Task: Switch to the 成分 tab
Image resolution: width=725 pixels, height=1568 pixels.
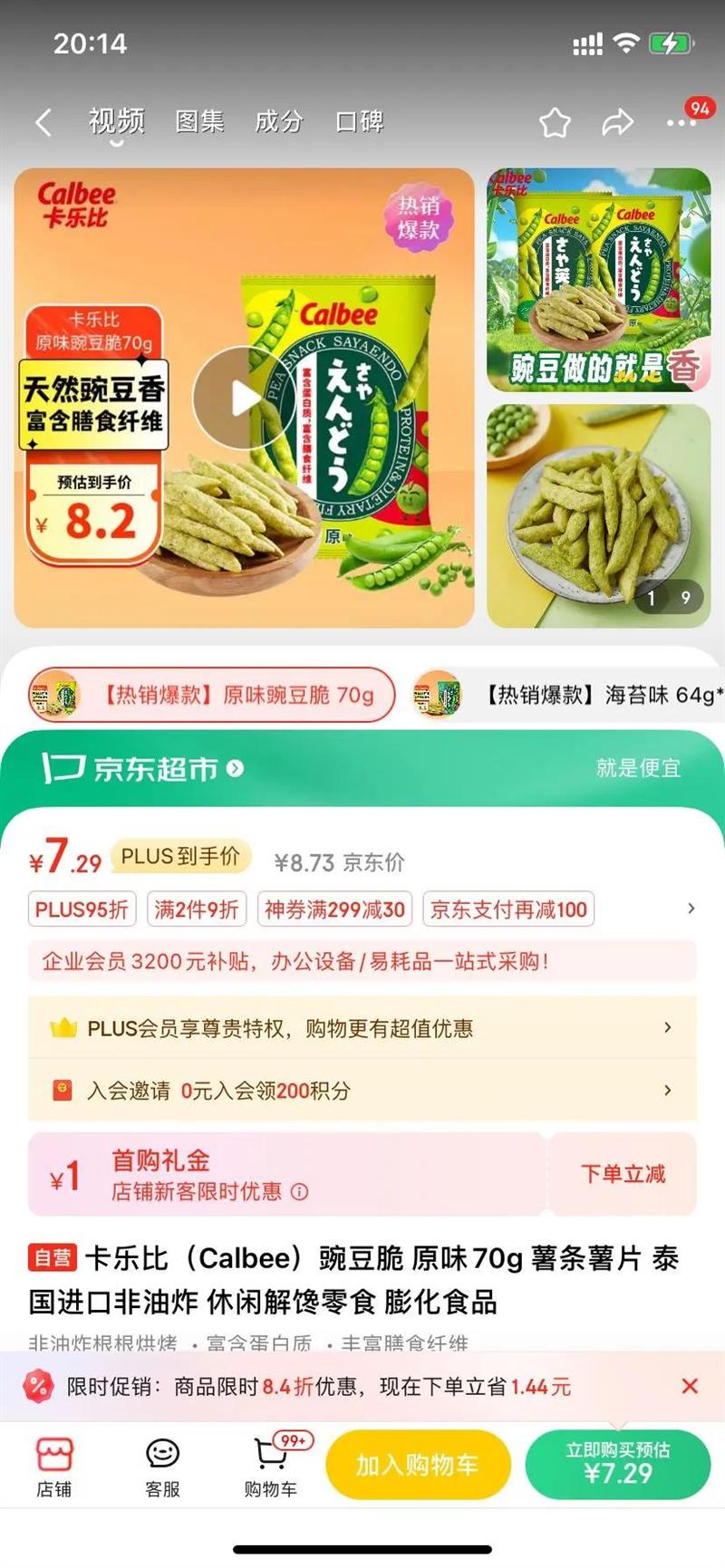Action: tap(279, 120)
